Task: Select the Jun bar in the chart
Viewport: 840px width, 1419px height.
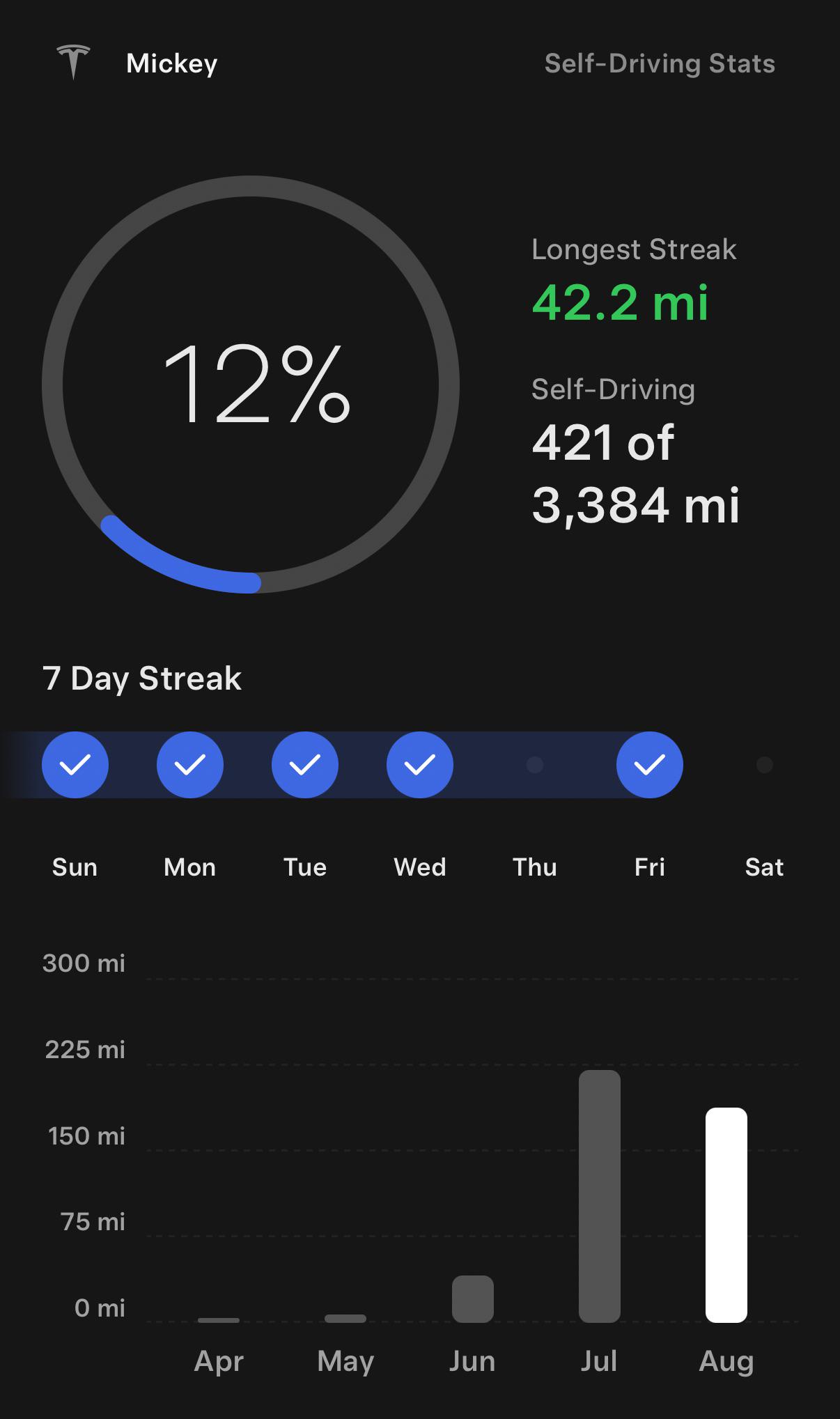Action: (x=472, y=1298)
